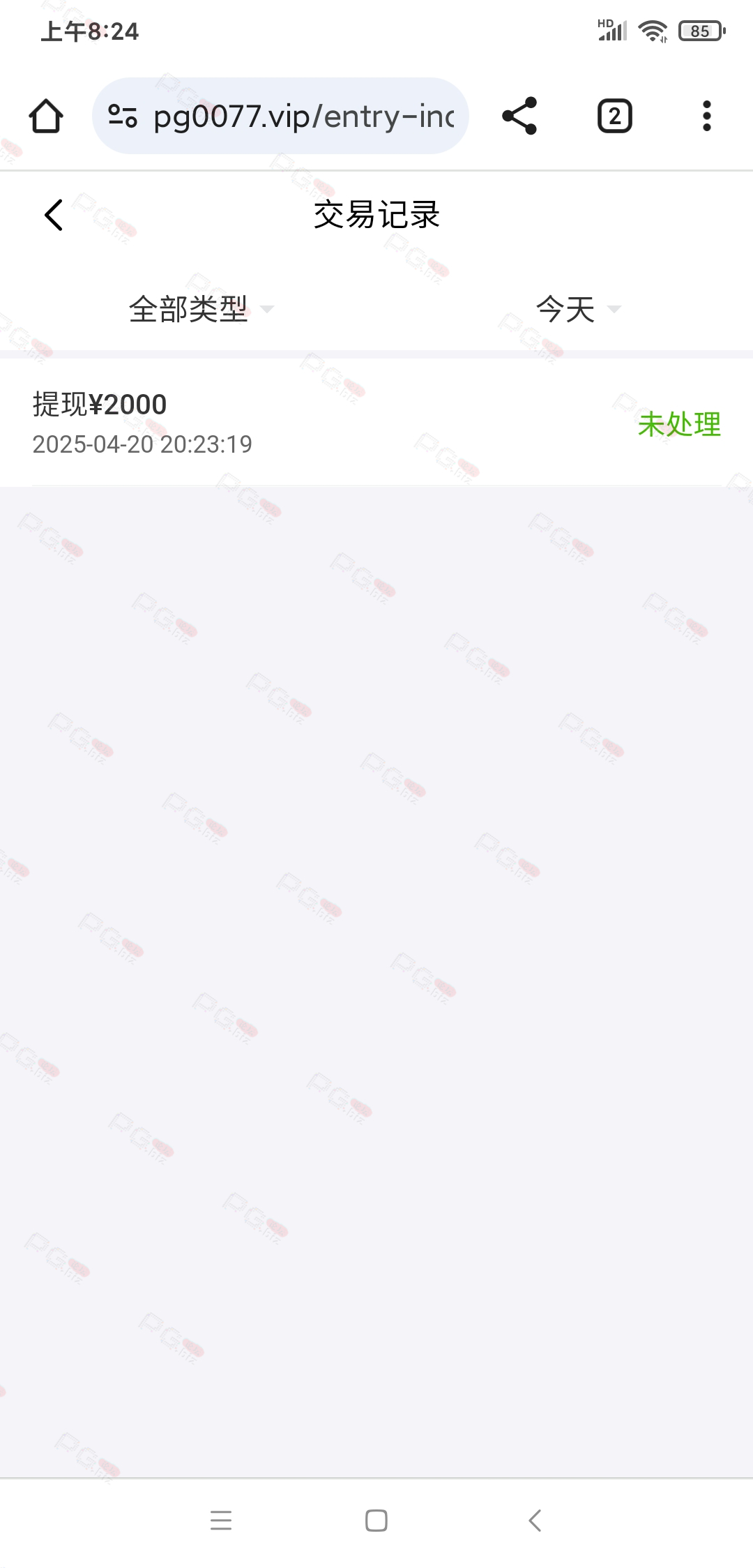Share this page from the browser toolbar
753x1568 pixels.
[519, 116]
